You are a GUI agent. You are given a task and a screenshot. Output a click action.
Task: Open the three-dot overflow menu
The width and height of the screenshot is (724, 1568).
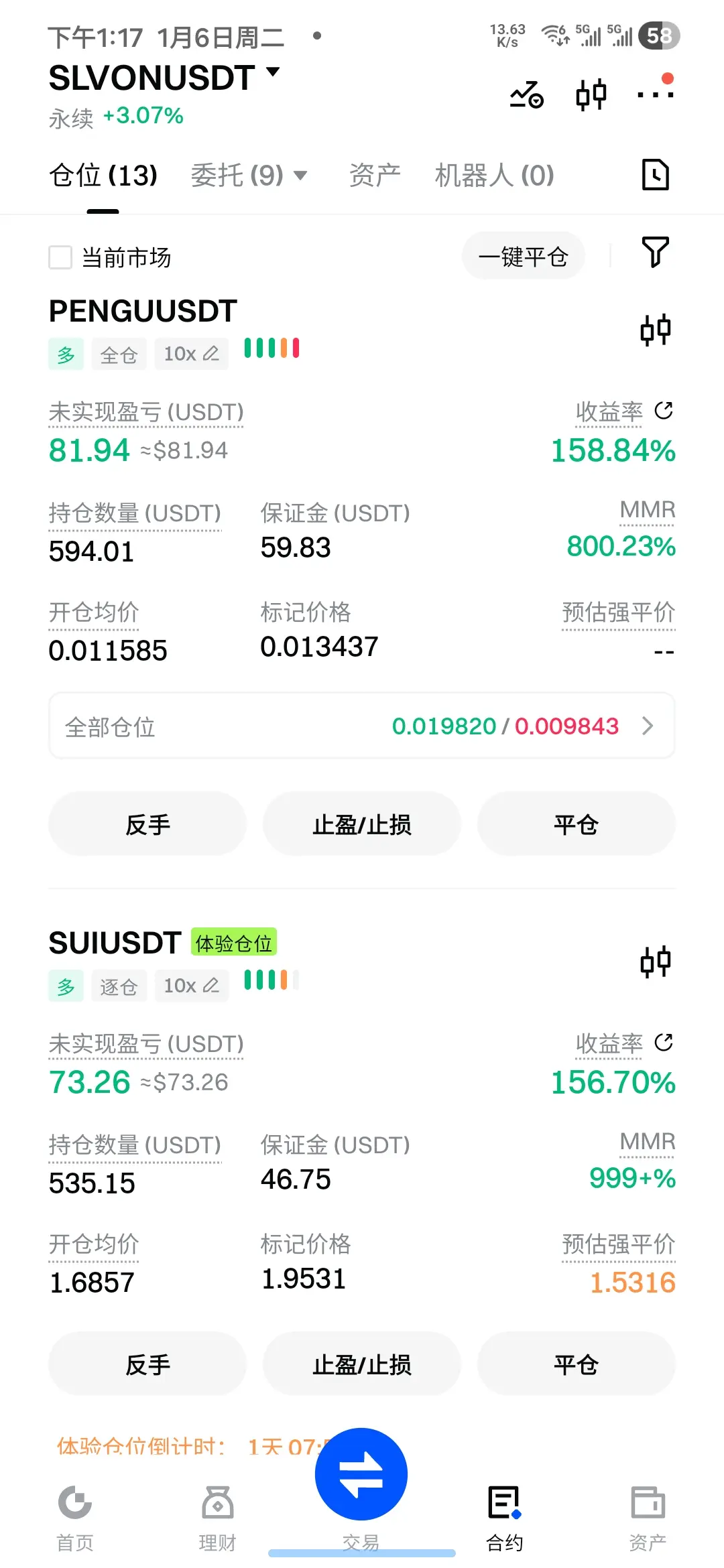click(655, 94)
